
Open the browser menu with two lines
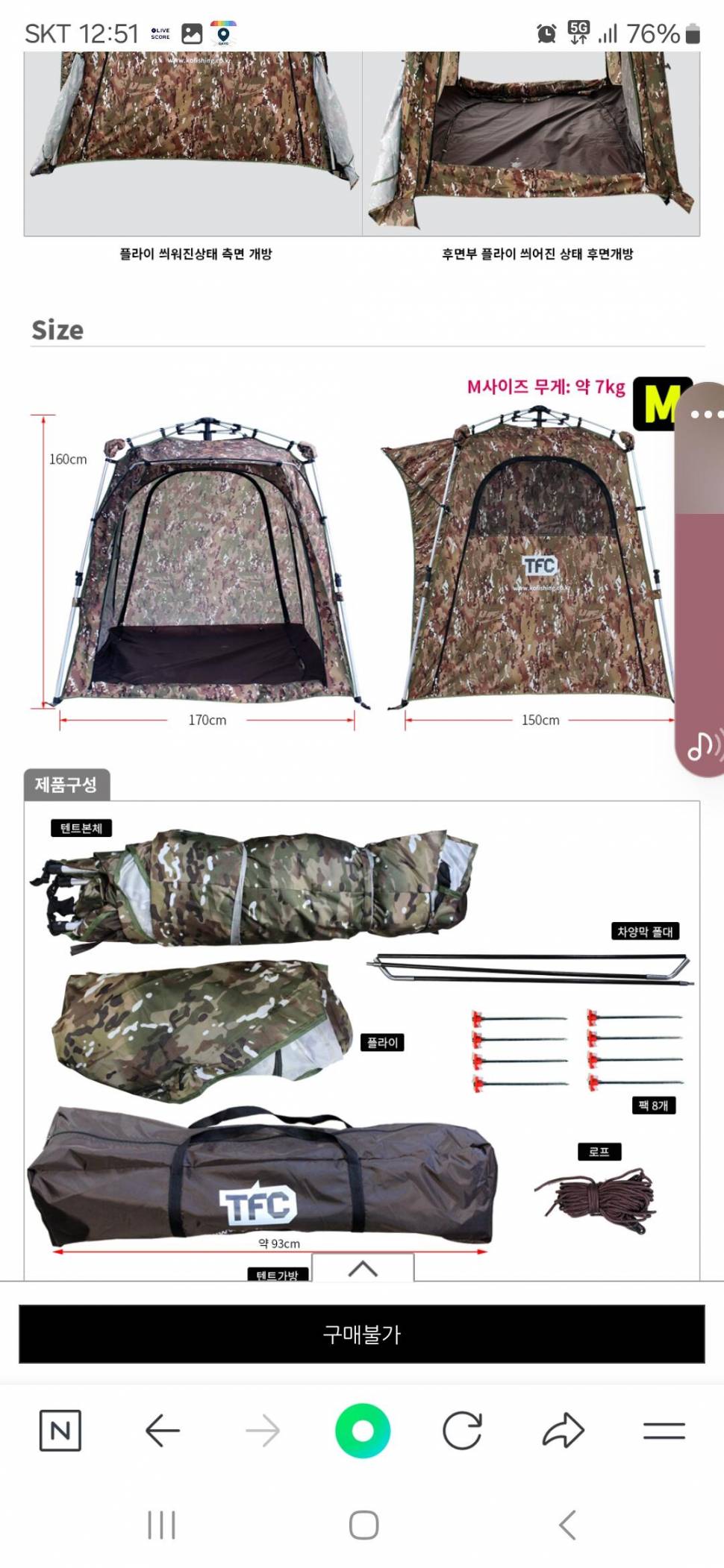tap(664, 1431)
